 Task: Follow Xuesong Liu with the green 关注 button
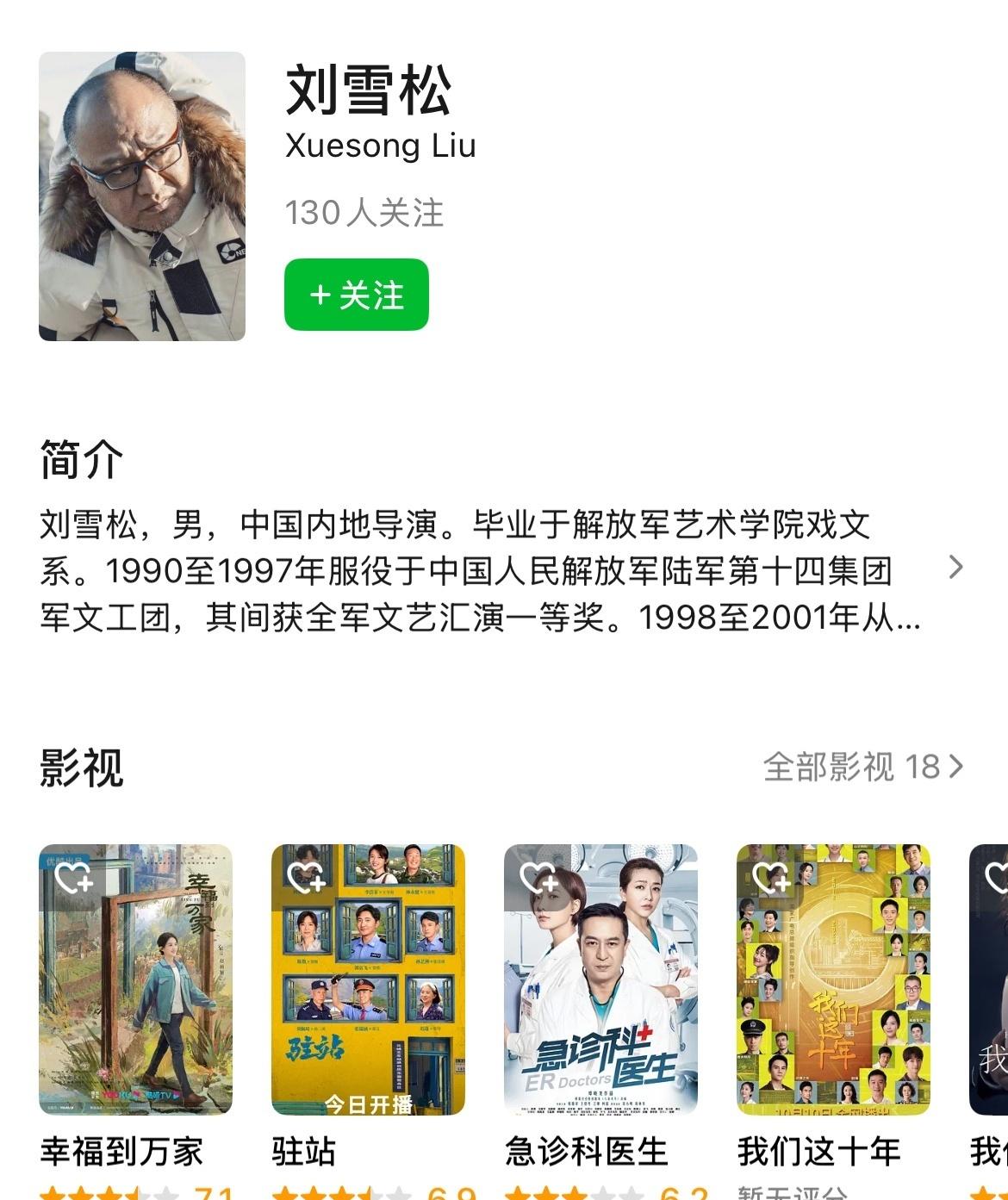[356, 295]
